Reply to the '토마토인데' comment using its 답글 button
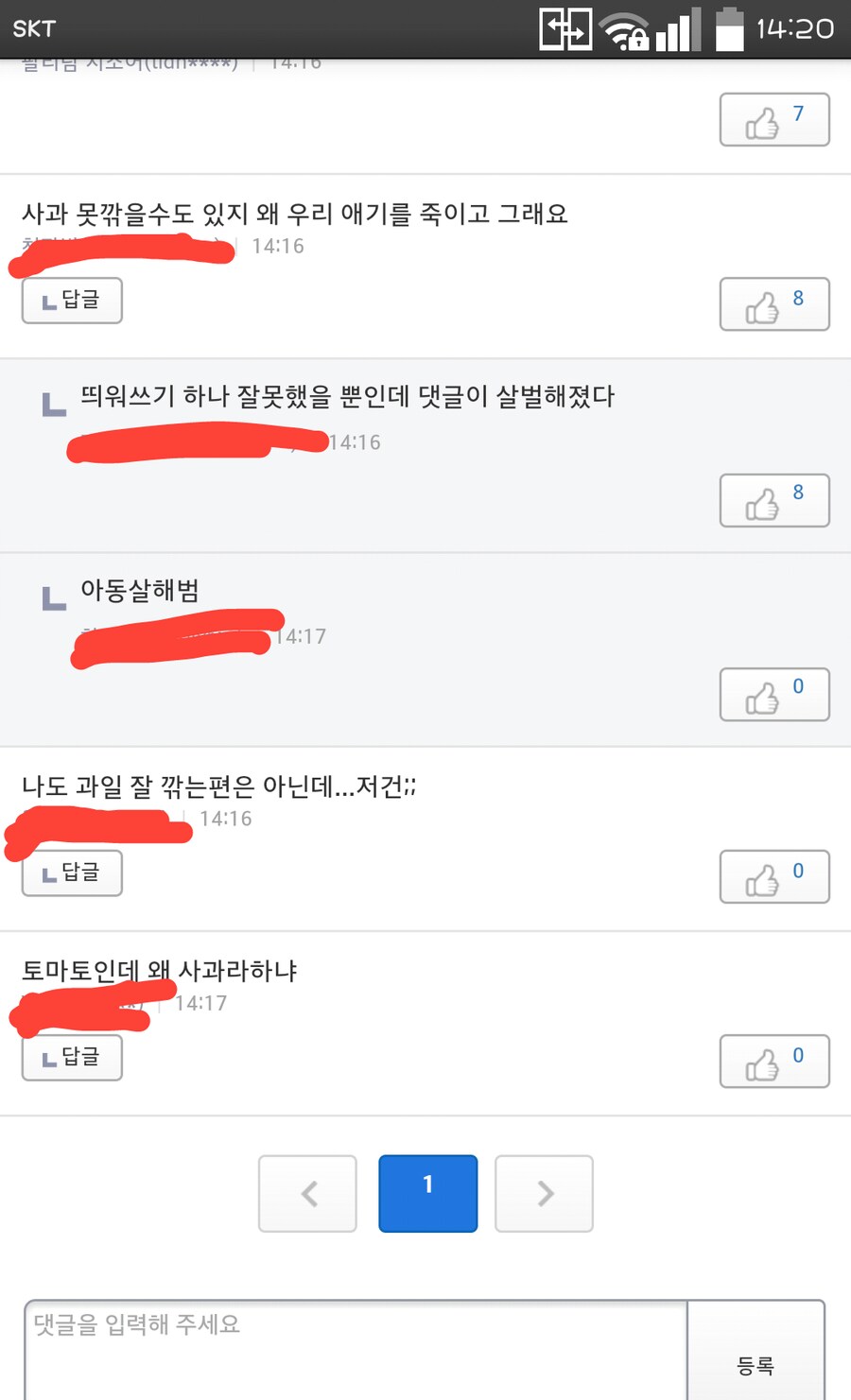 [x=71, y=1057]
